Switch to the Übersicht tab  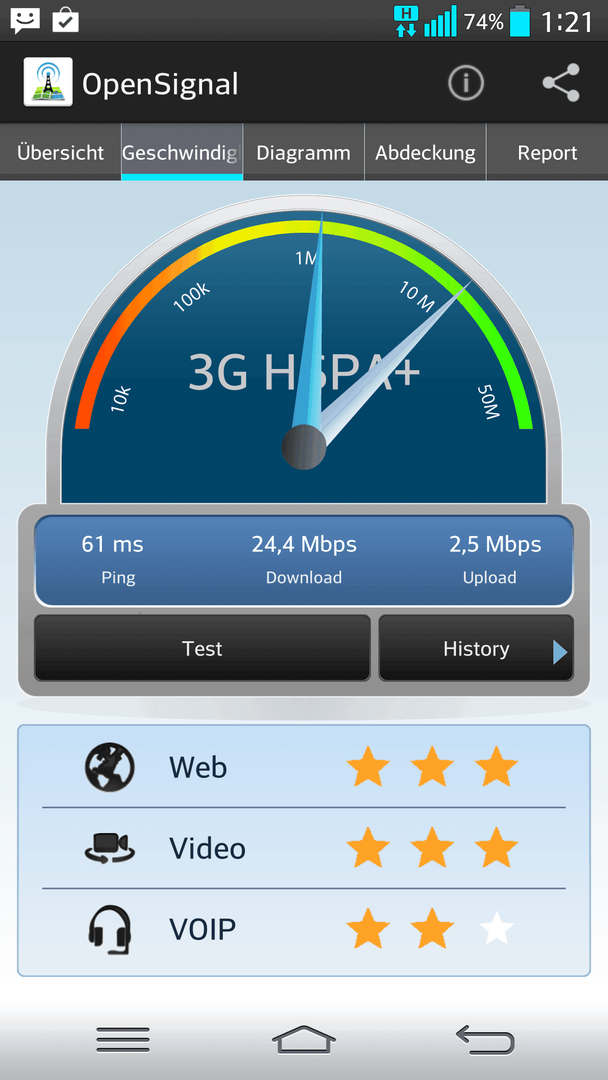61,152
